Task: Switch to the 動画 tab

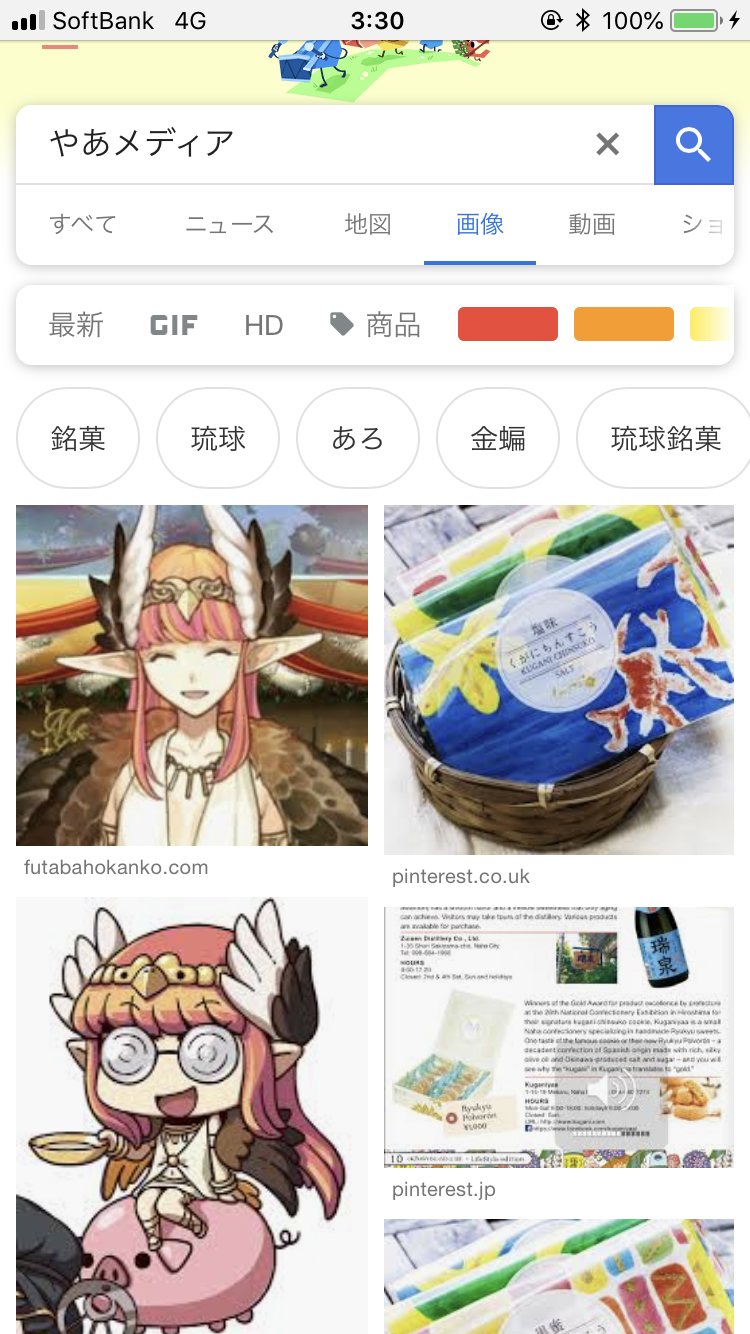Action: [x=591, y=224]
